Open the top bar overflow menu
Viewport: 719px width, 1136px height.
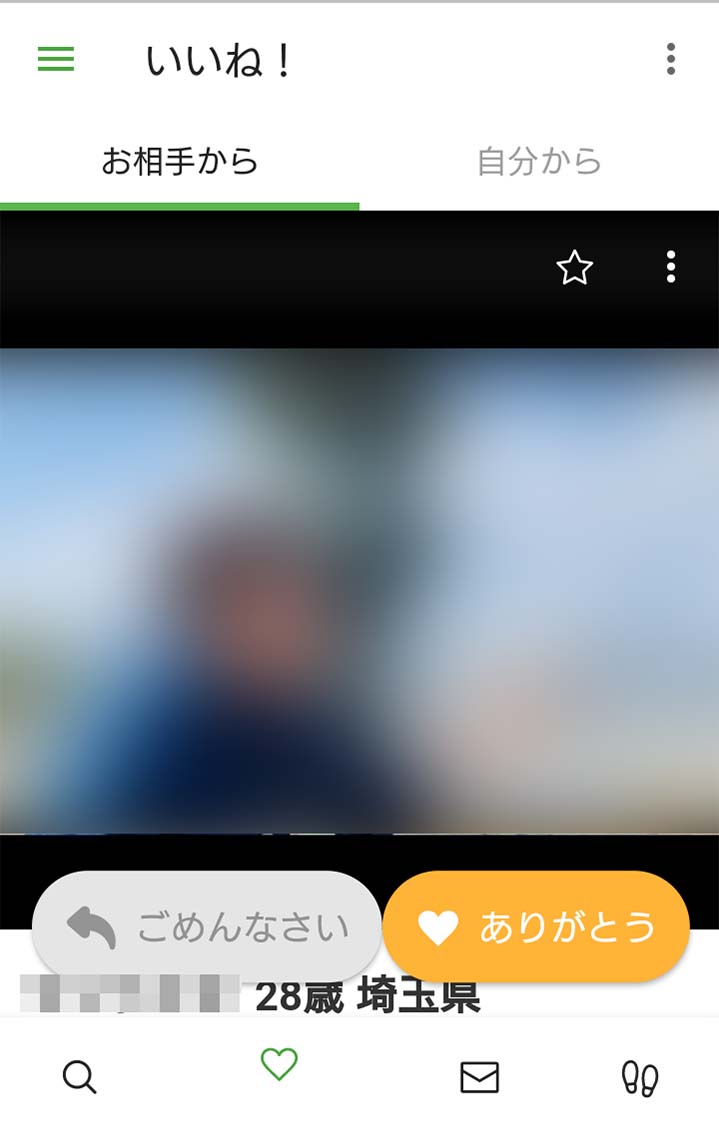click(670, 60)
